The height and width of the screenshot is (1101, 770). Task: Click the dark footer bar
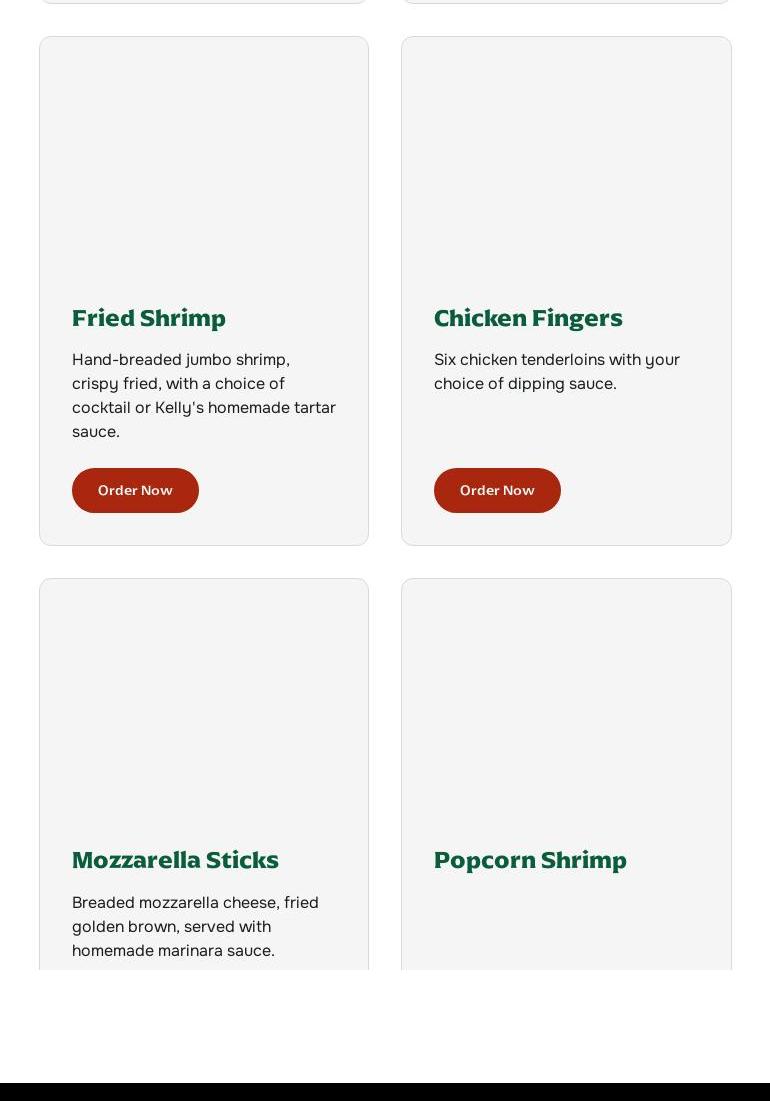385,1090
